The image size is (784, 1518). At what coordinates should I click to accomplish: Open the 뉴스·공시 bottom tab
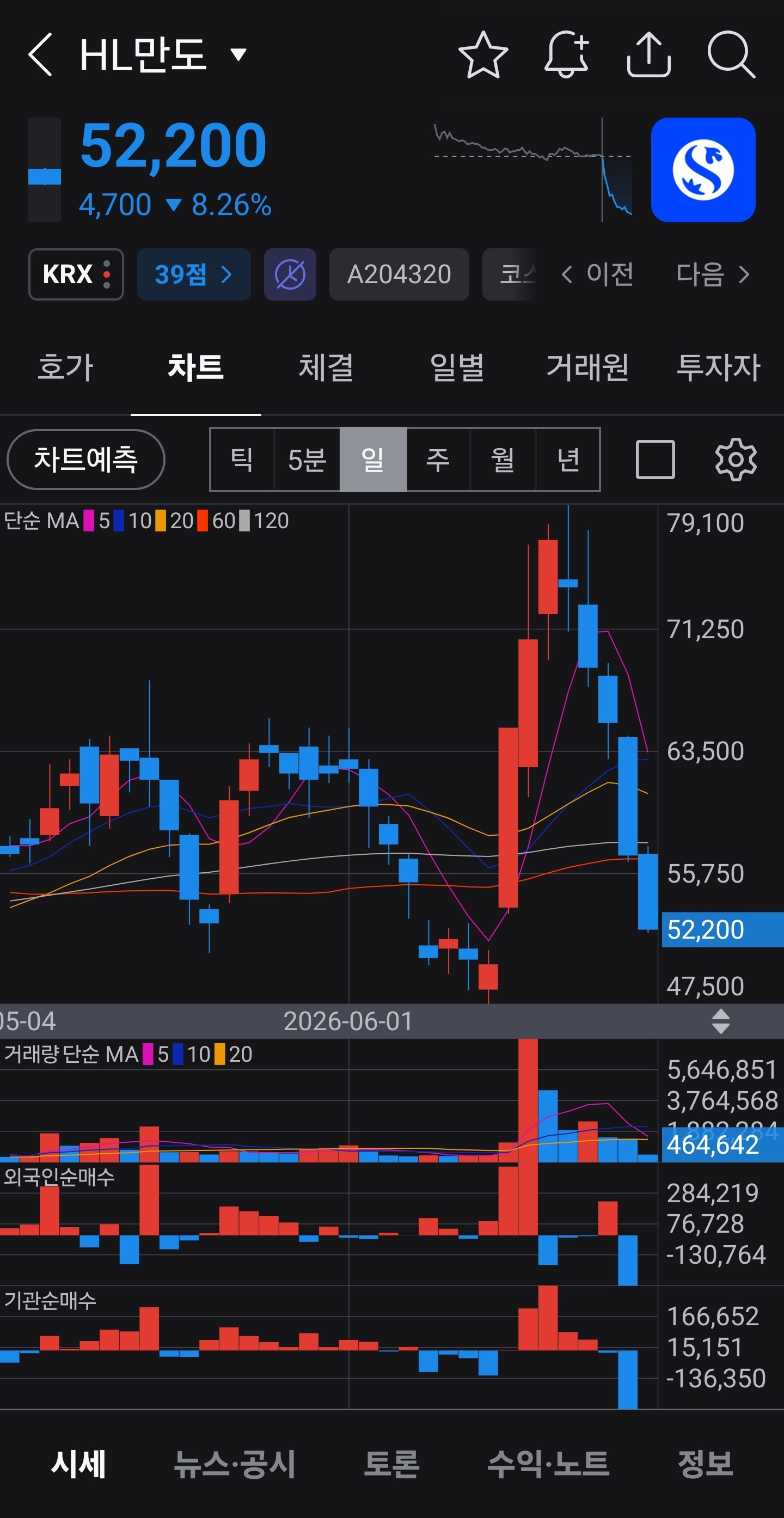[235, 1464]
